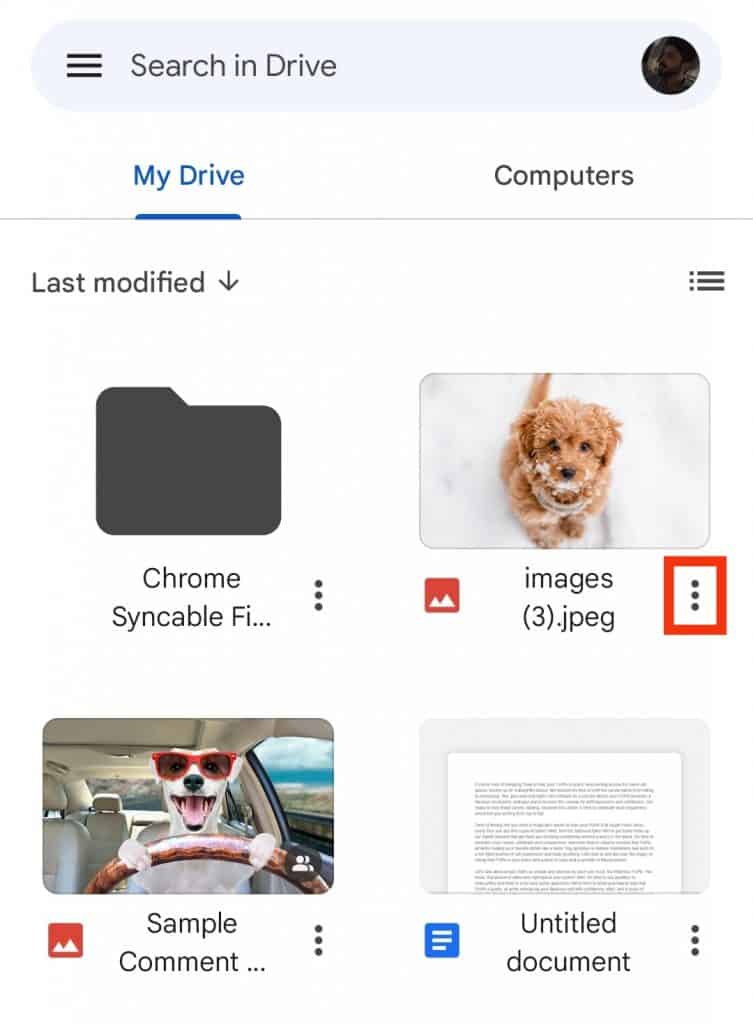Select the My Drive tab
This screenshot has height=1024, width=753.
click(189, 175)
